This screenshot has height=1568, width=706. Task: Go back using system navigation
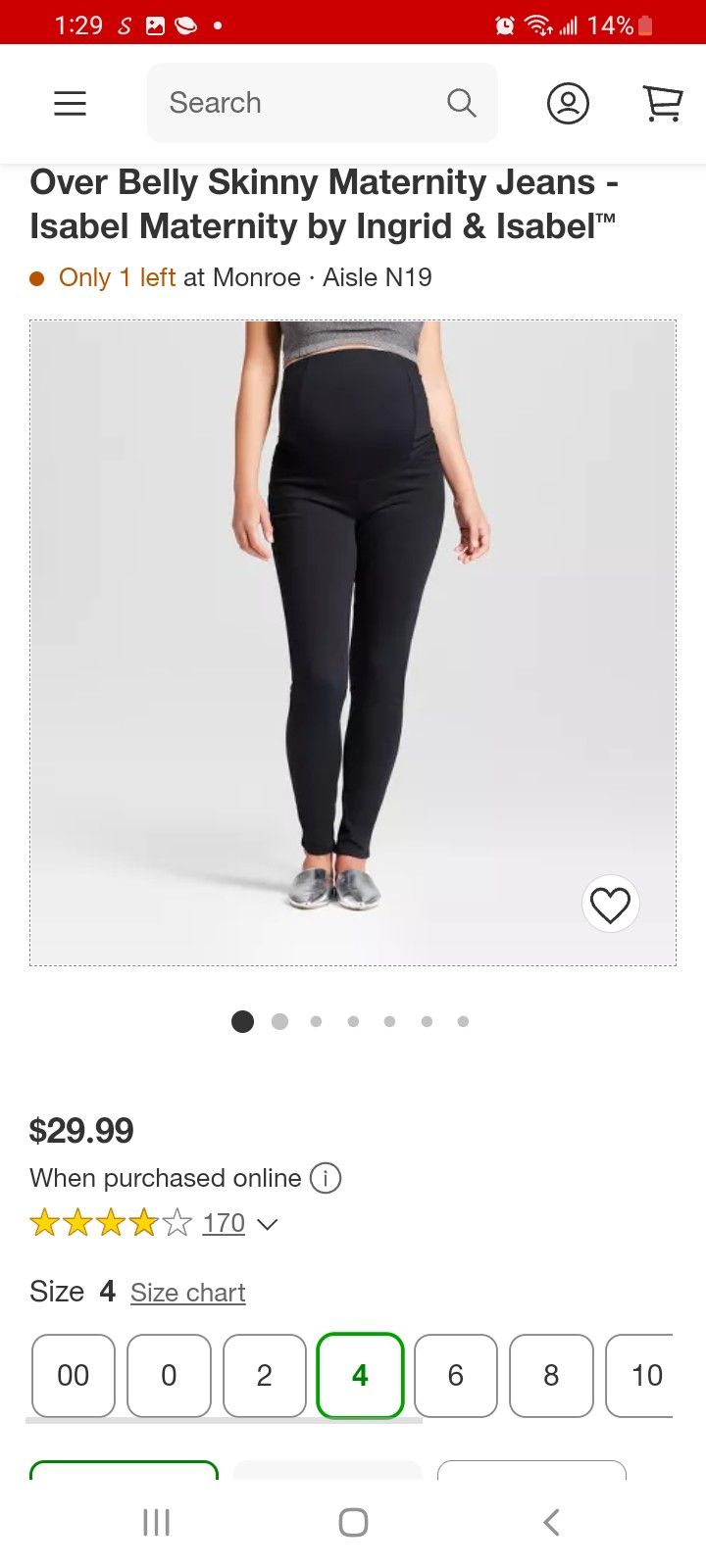(551, 1522)
